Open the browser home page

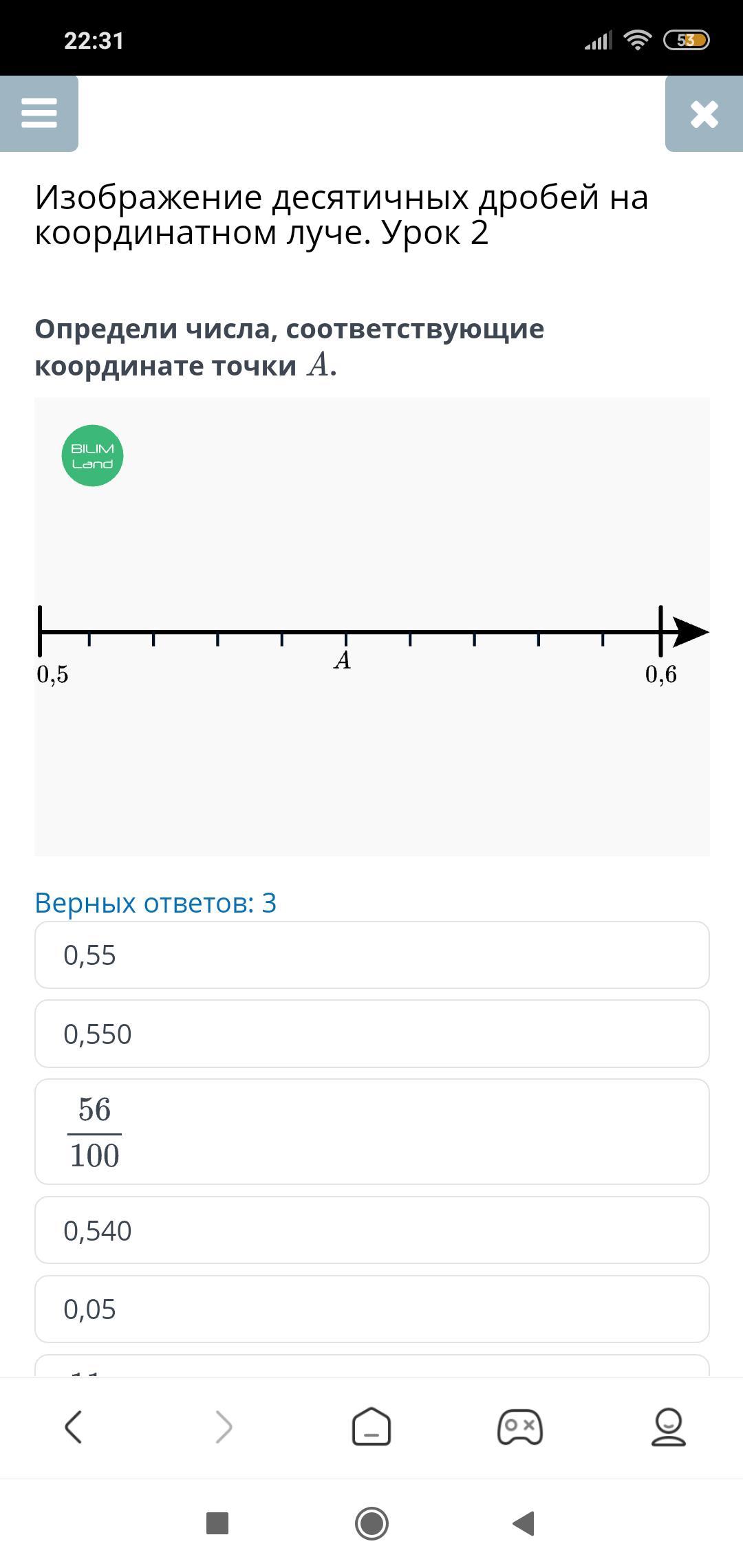click(x=371, y=1426)
